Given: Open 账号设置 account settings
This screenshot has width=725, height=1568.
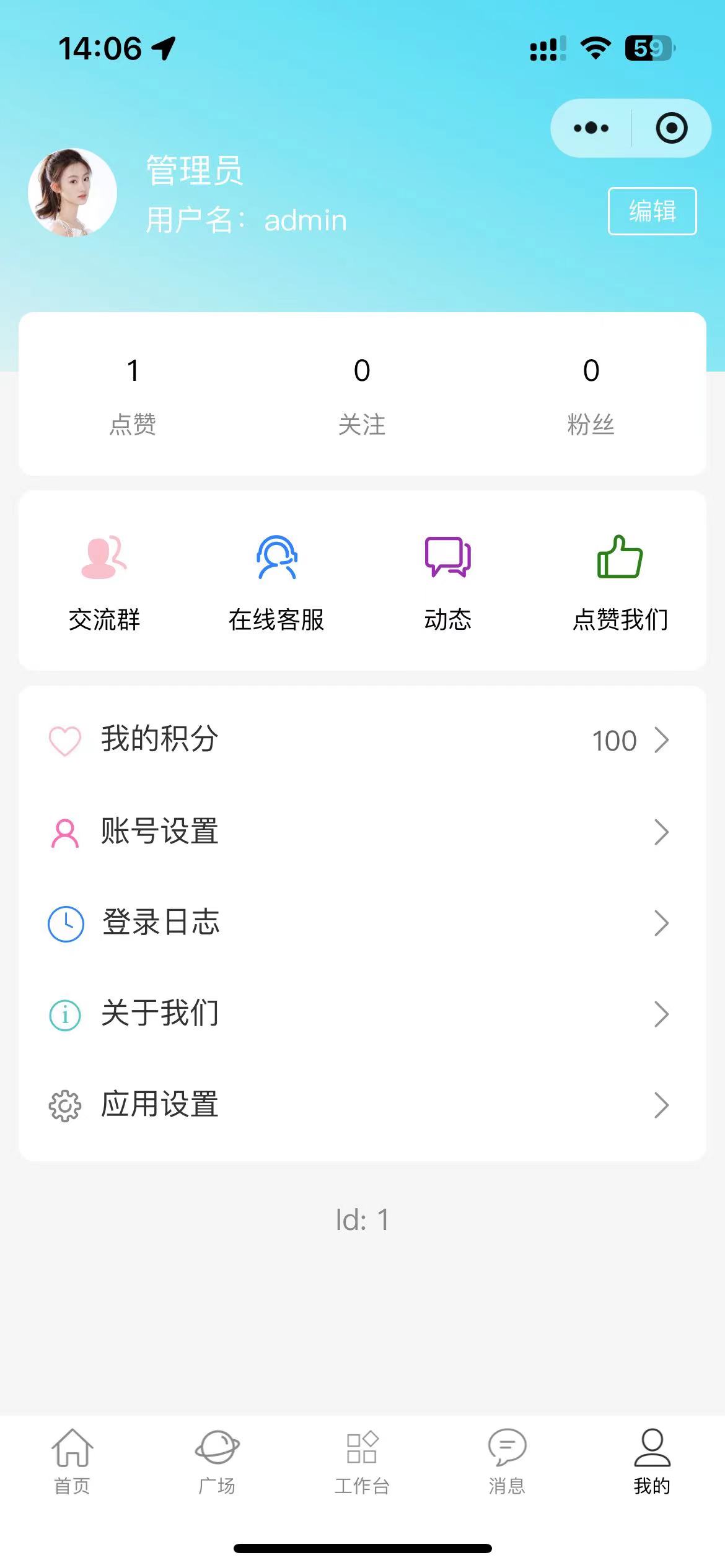Looking at the screenshot, I should click(362, 832).
